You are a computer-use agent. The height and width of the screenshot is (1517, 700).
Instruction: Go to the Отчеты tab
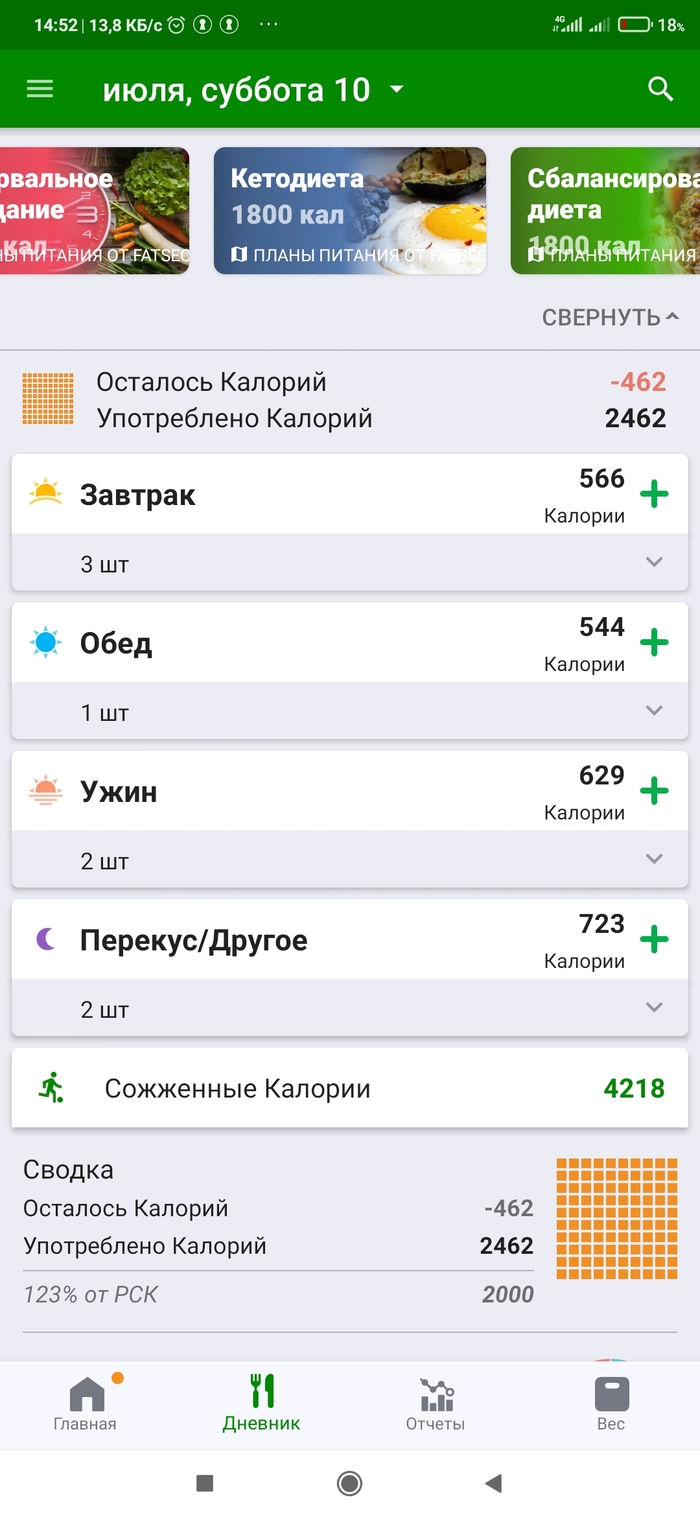435,1404
